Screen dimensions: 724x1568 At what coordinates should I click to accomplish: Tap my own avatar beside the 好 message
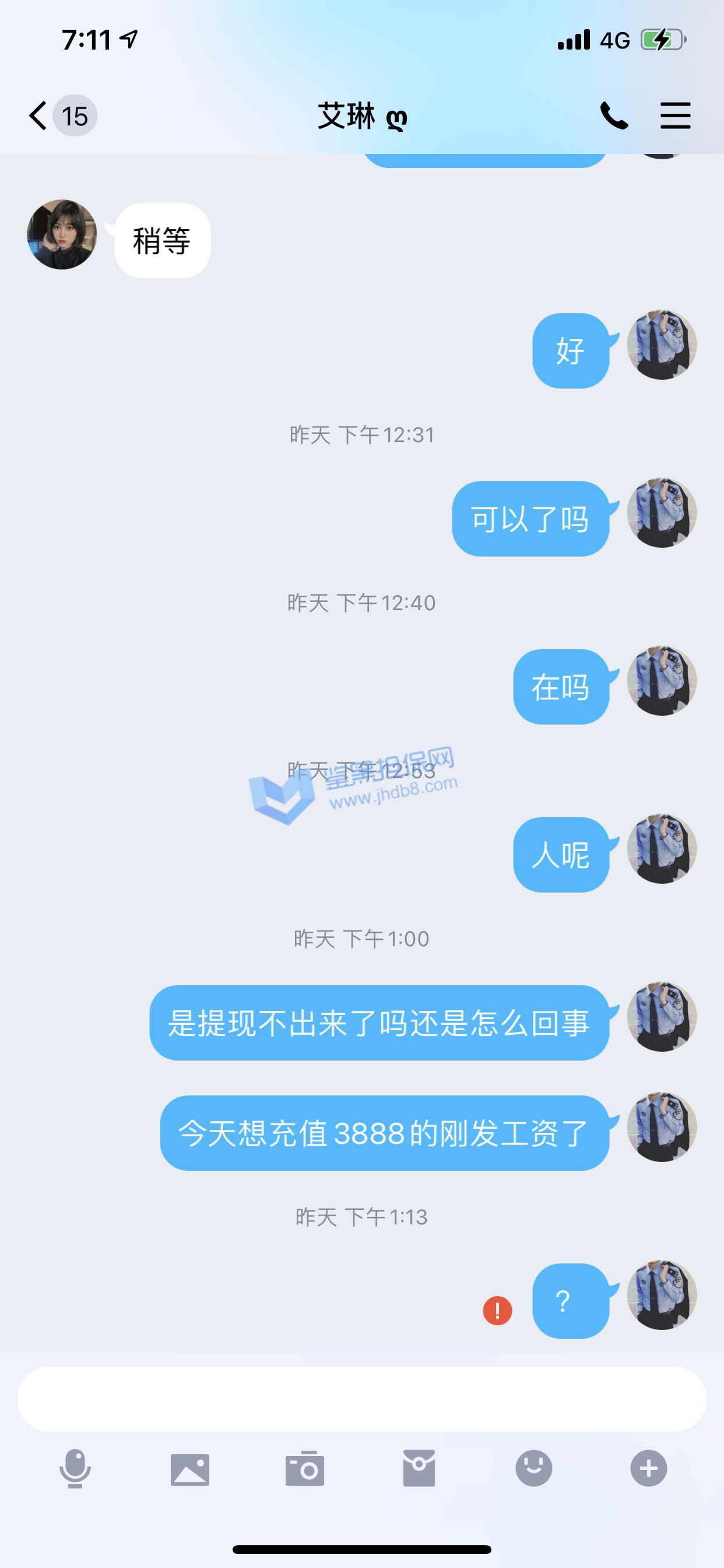click(x=662, y=345)
